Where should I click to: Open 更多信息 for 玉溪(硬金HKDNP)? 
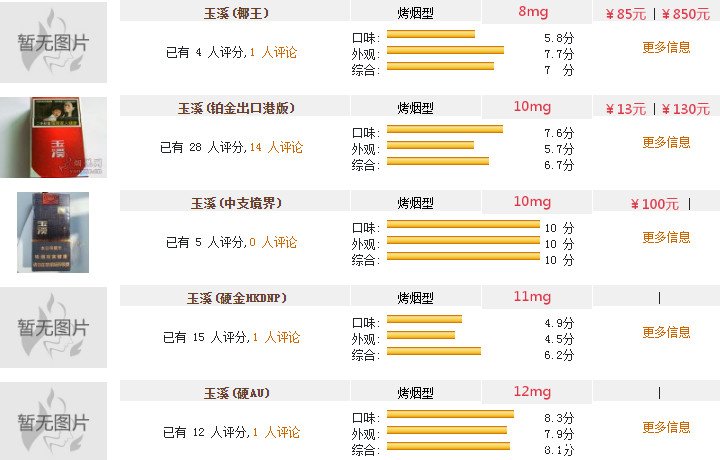[666, 332]
